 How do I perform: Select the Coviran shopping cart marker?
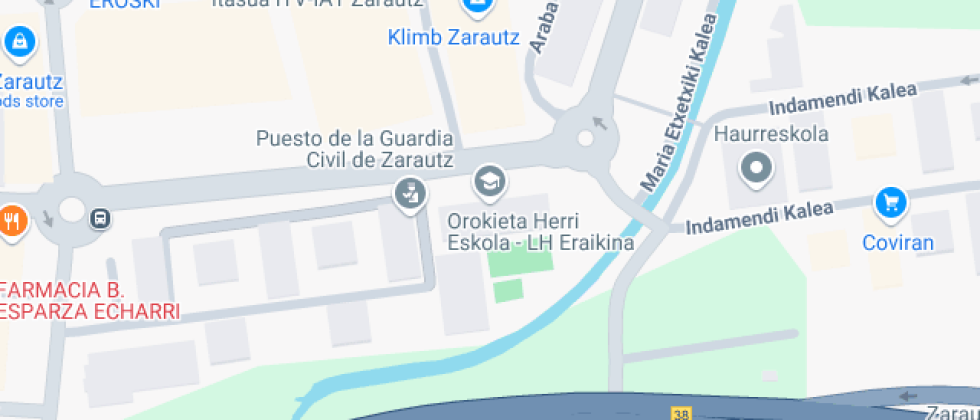pyautogui.click(x=889, y=204)
